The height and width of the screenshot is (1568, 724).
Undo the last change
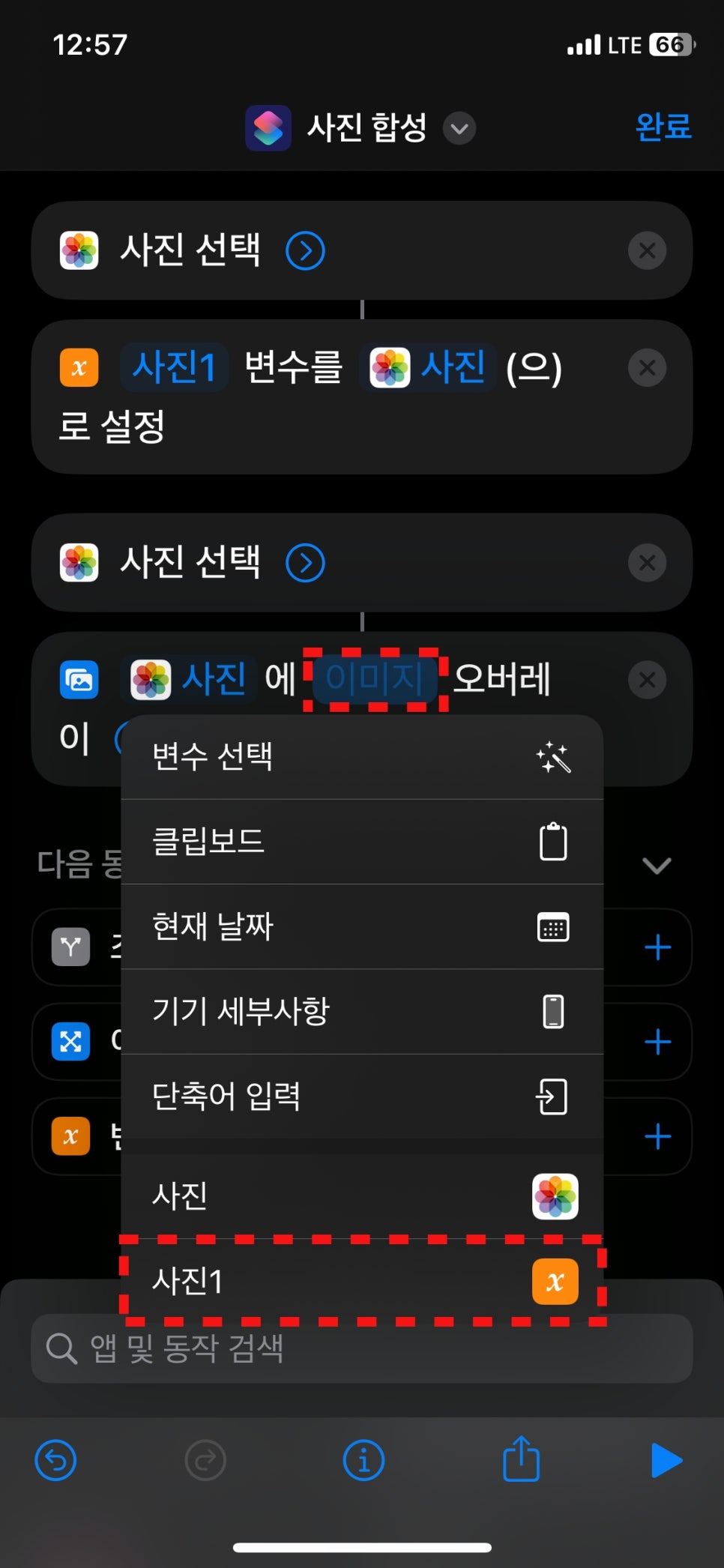[x=56, y=1460]
